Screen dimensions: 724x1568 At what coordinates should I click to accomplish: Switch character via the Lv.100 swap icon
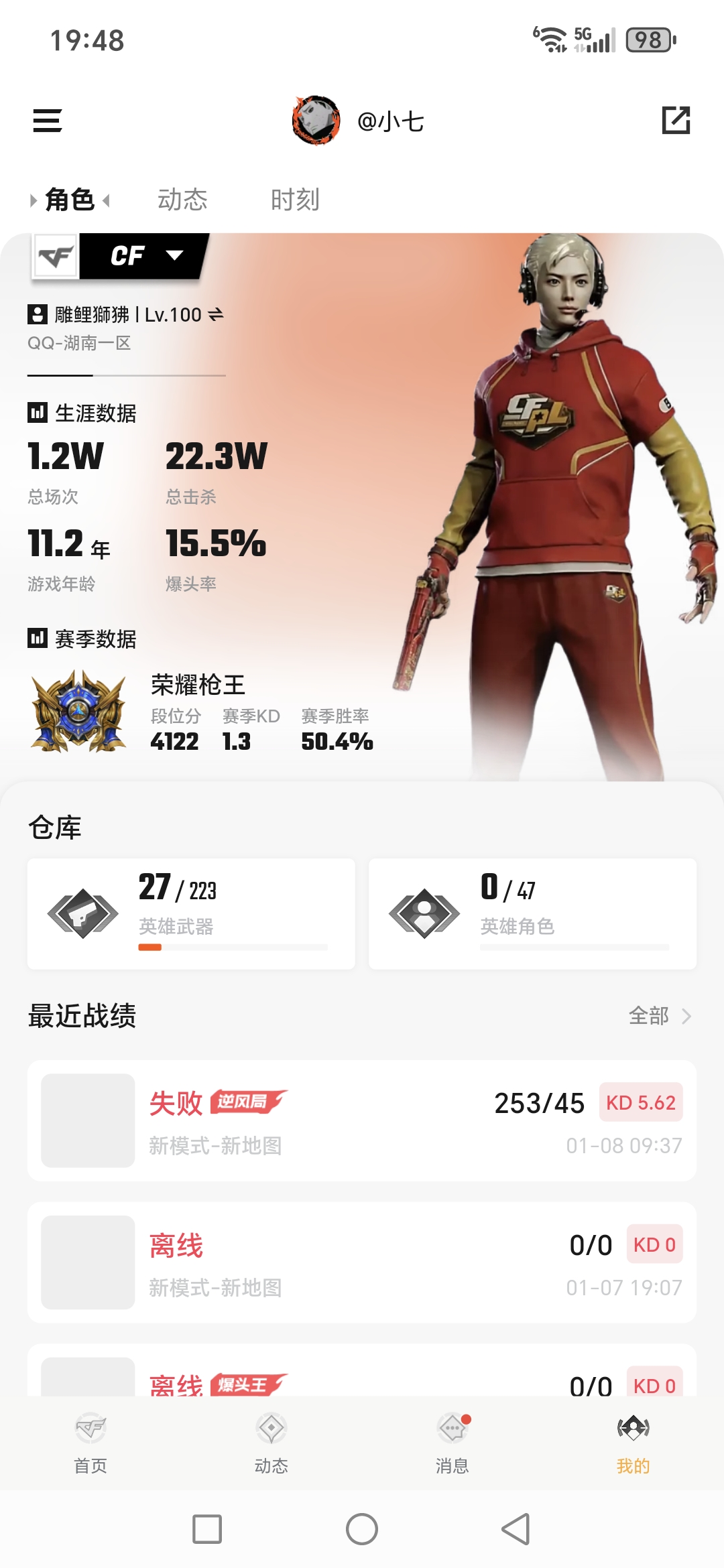216,314
